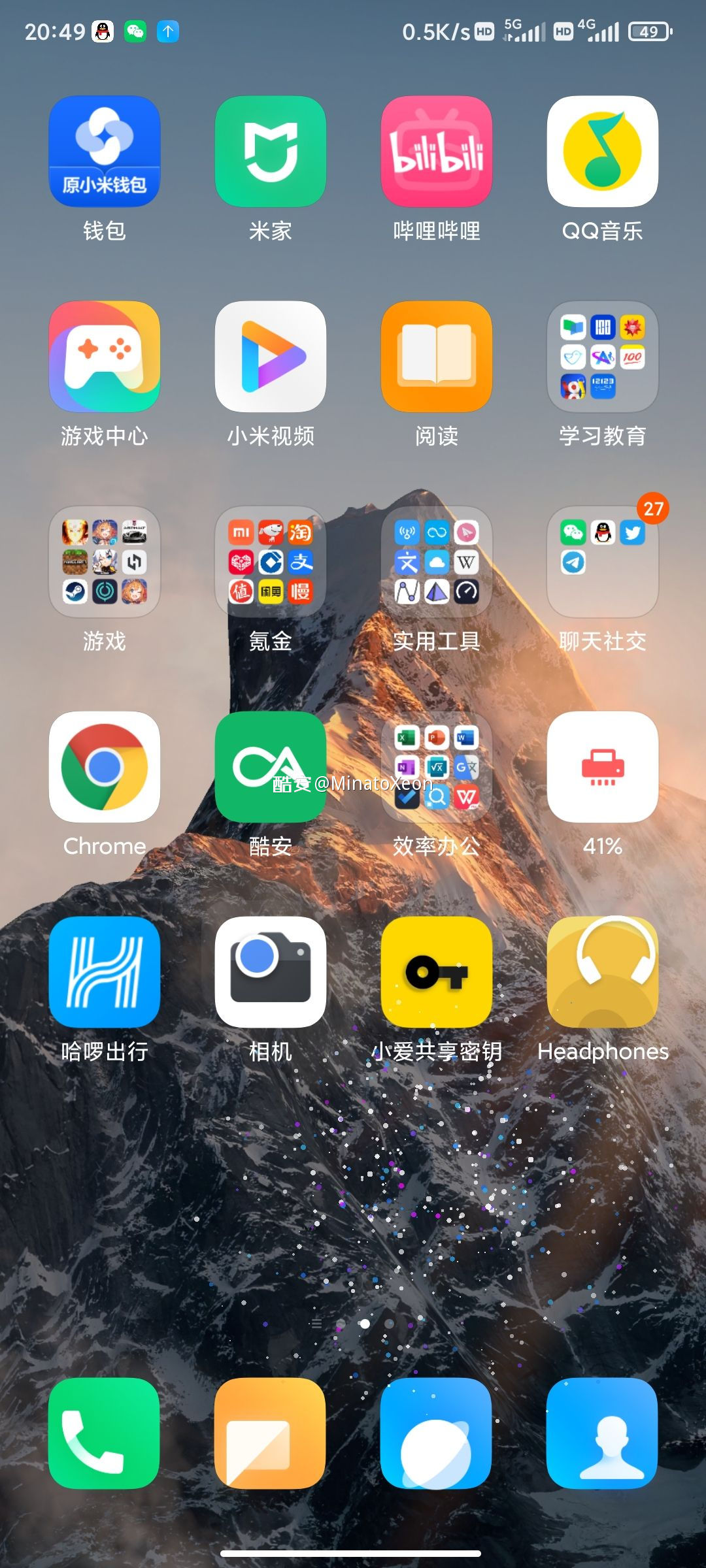This screenshot has width=706, height=1568.
Task: Expand the 氪金 shopping folder
Action: [x=271, y=562]
